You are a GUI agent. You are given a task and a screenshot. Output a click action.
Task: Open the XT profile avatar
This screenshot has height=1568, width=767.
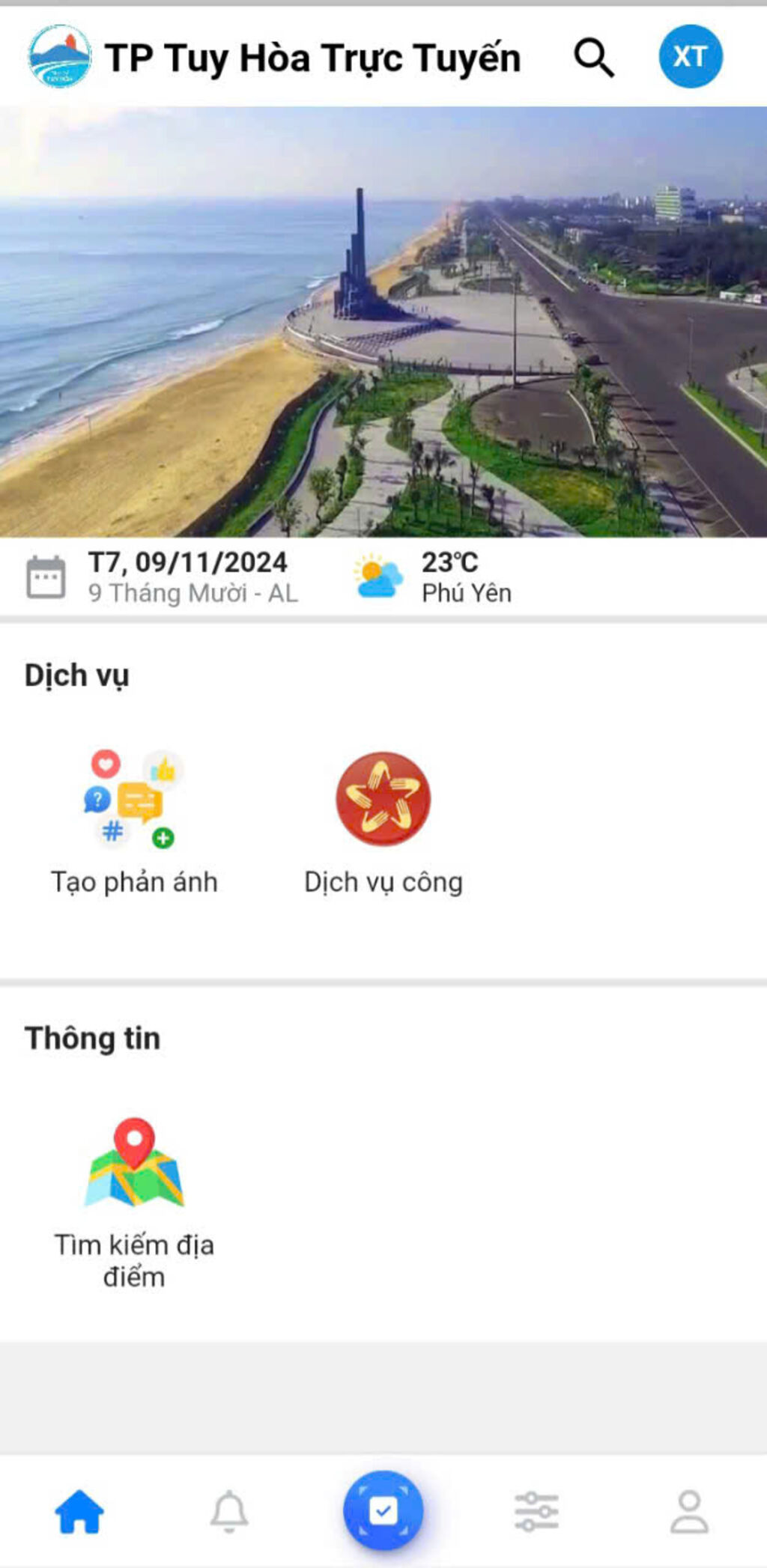690,57
